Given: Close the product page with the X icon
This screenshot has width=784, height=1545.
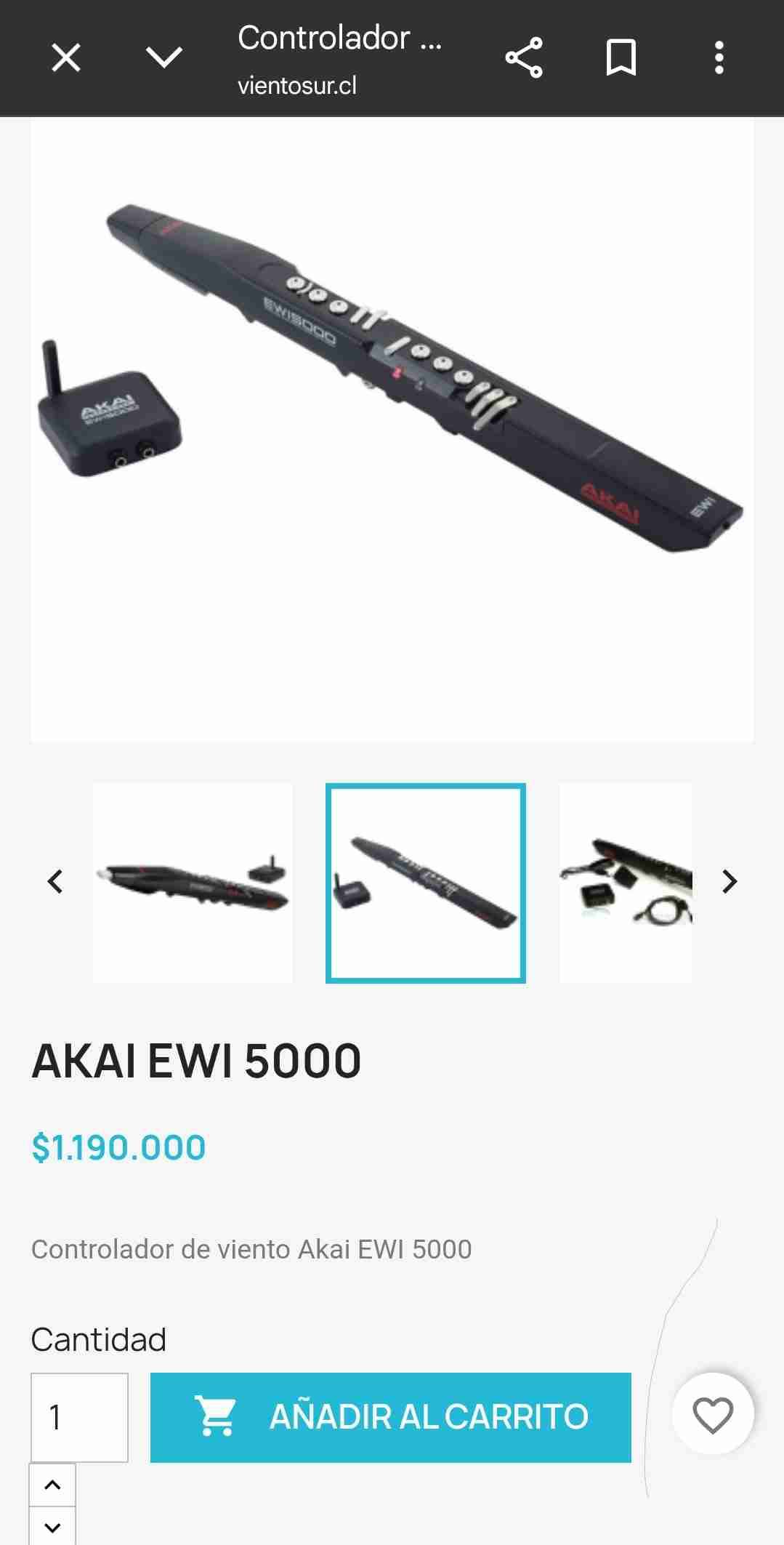Looking at the screenshot, I should 65,58.
